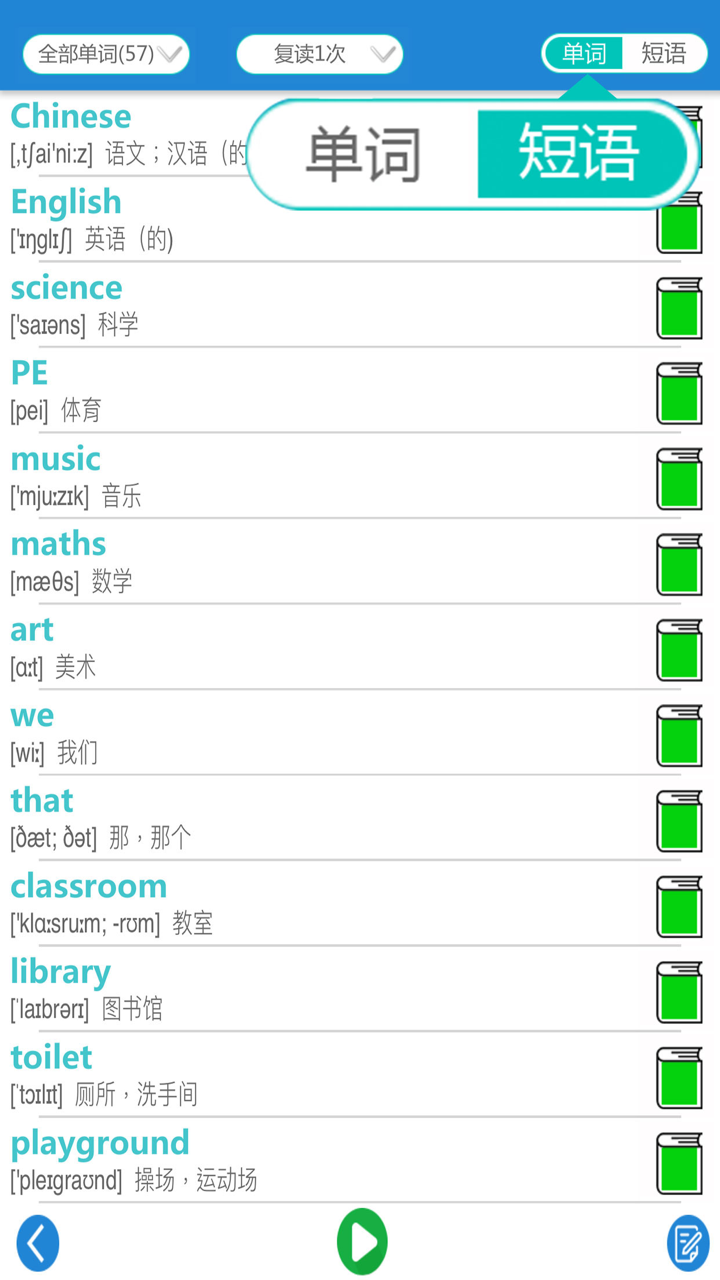Tap the 短语 label in the popup tooltip

click(578, 153)
